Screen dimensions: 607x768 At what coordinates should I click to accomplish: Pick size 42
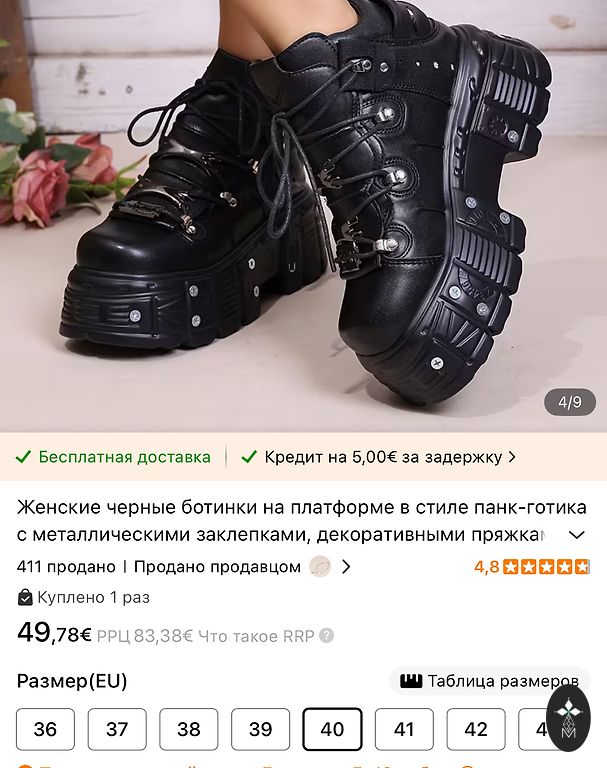(476, 729)
